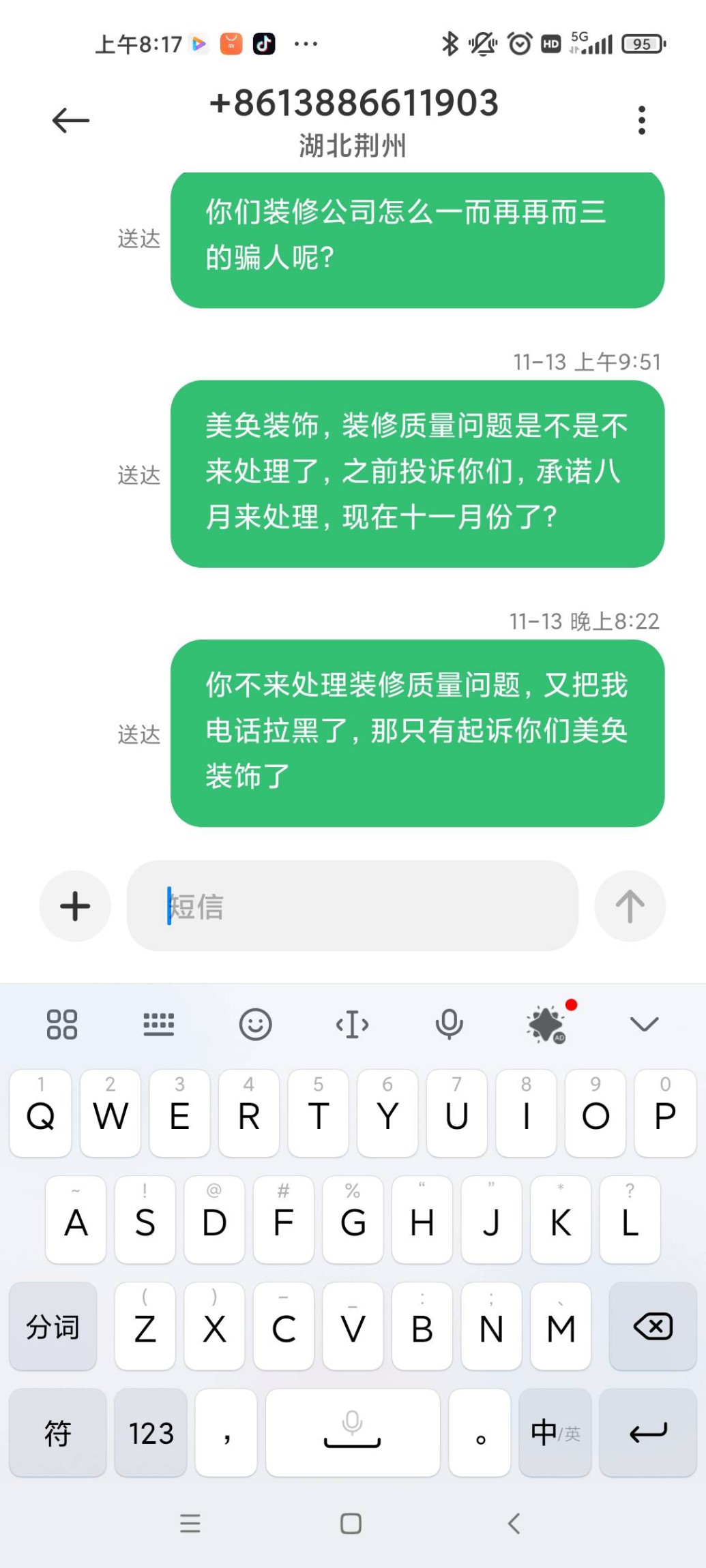Open the keyboard layout switcher
Screen dimensions: 706x1568
point(159,1024)
